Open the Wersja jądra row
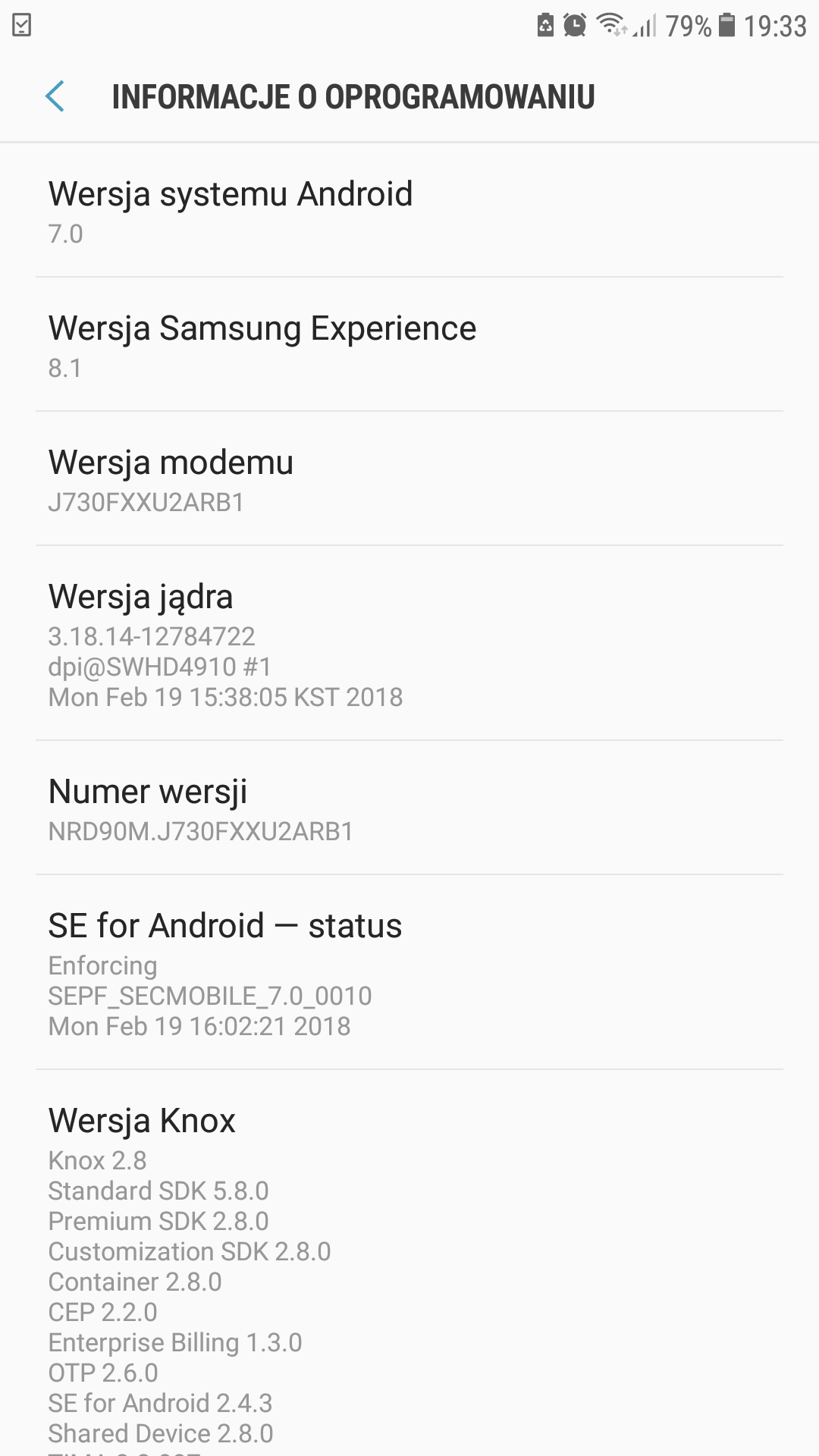 [x=409, y=644]
